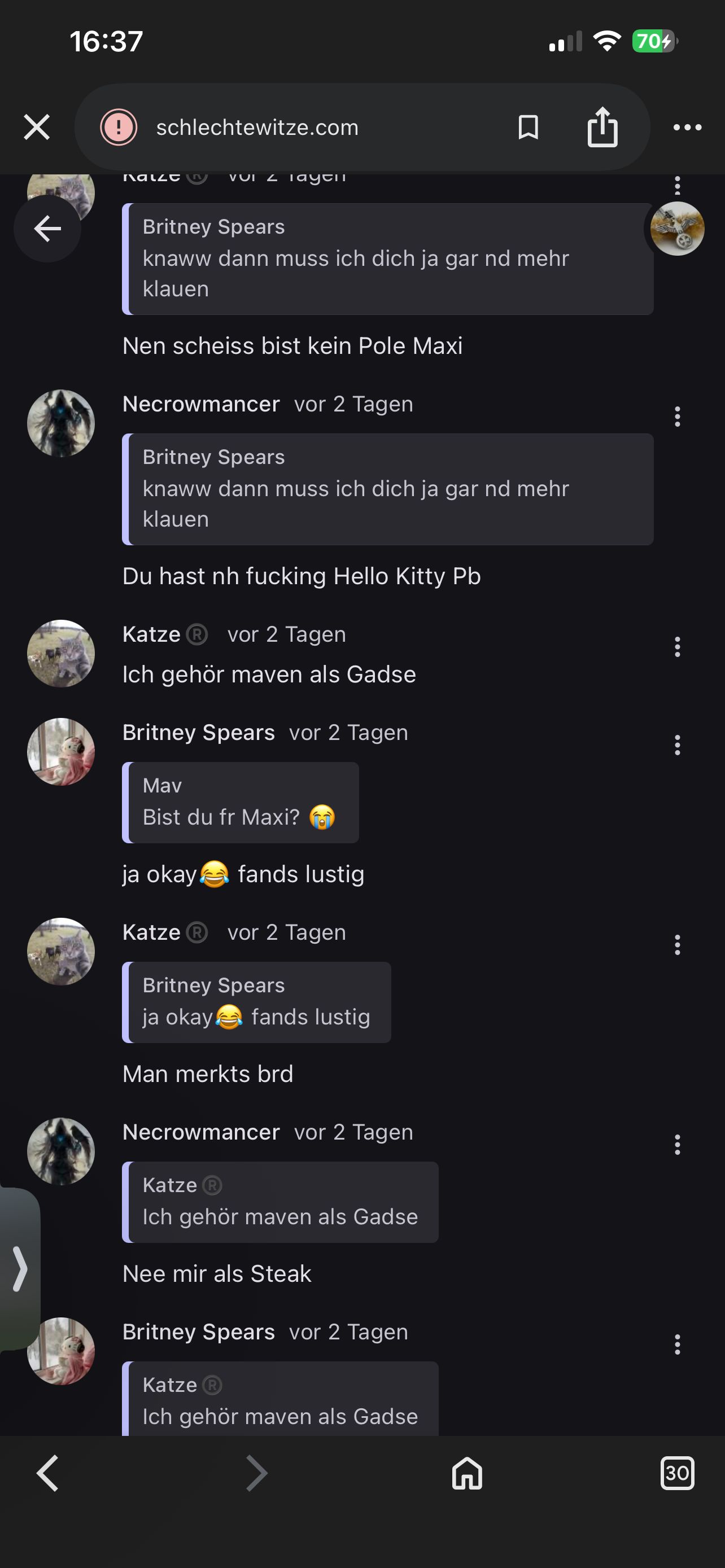725x1568 pixels.
Task: Expand the side panel arrow handle
Action: point(20,1268)
